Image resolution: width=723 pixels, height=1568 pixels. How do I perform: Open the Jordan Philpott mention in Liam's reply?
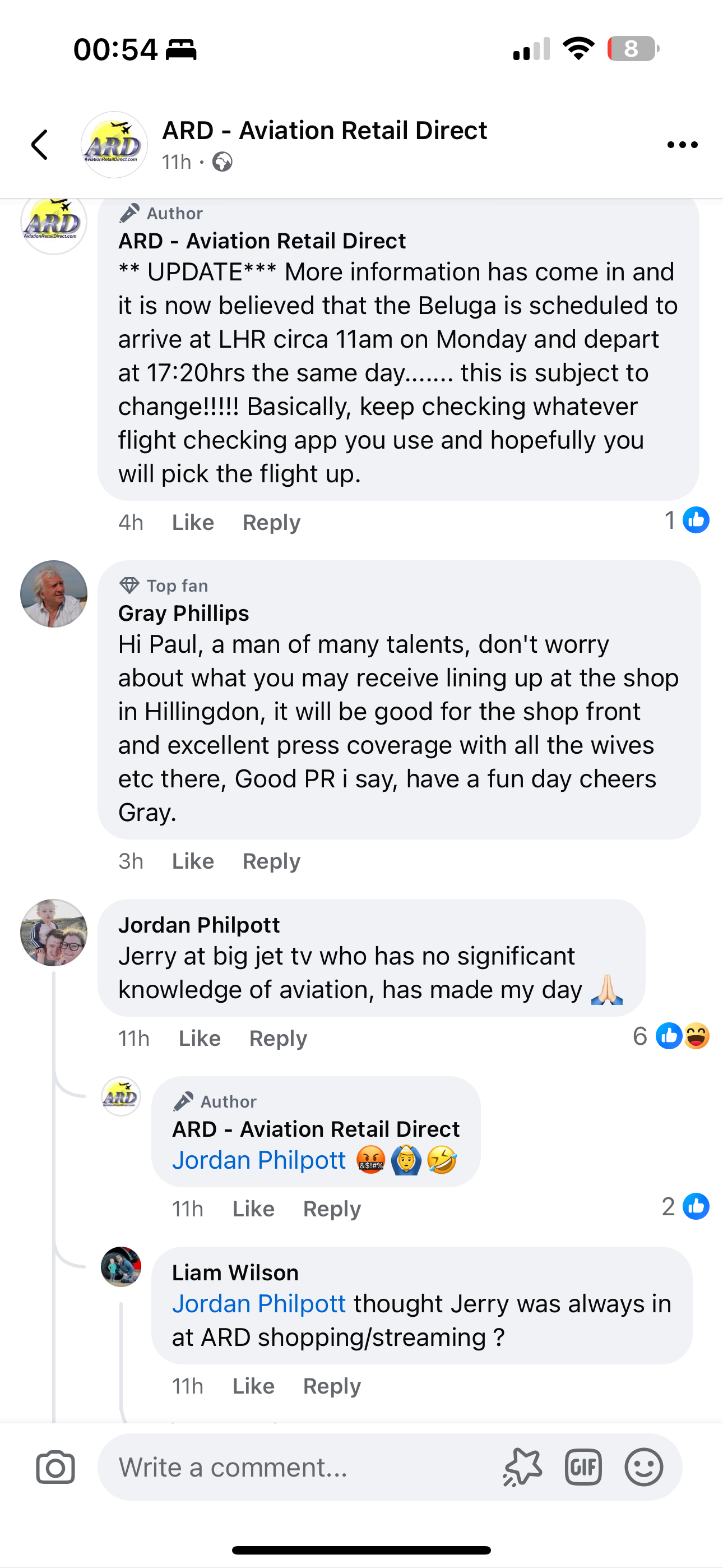click(258, 1304)
